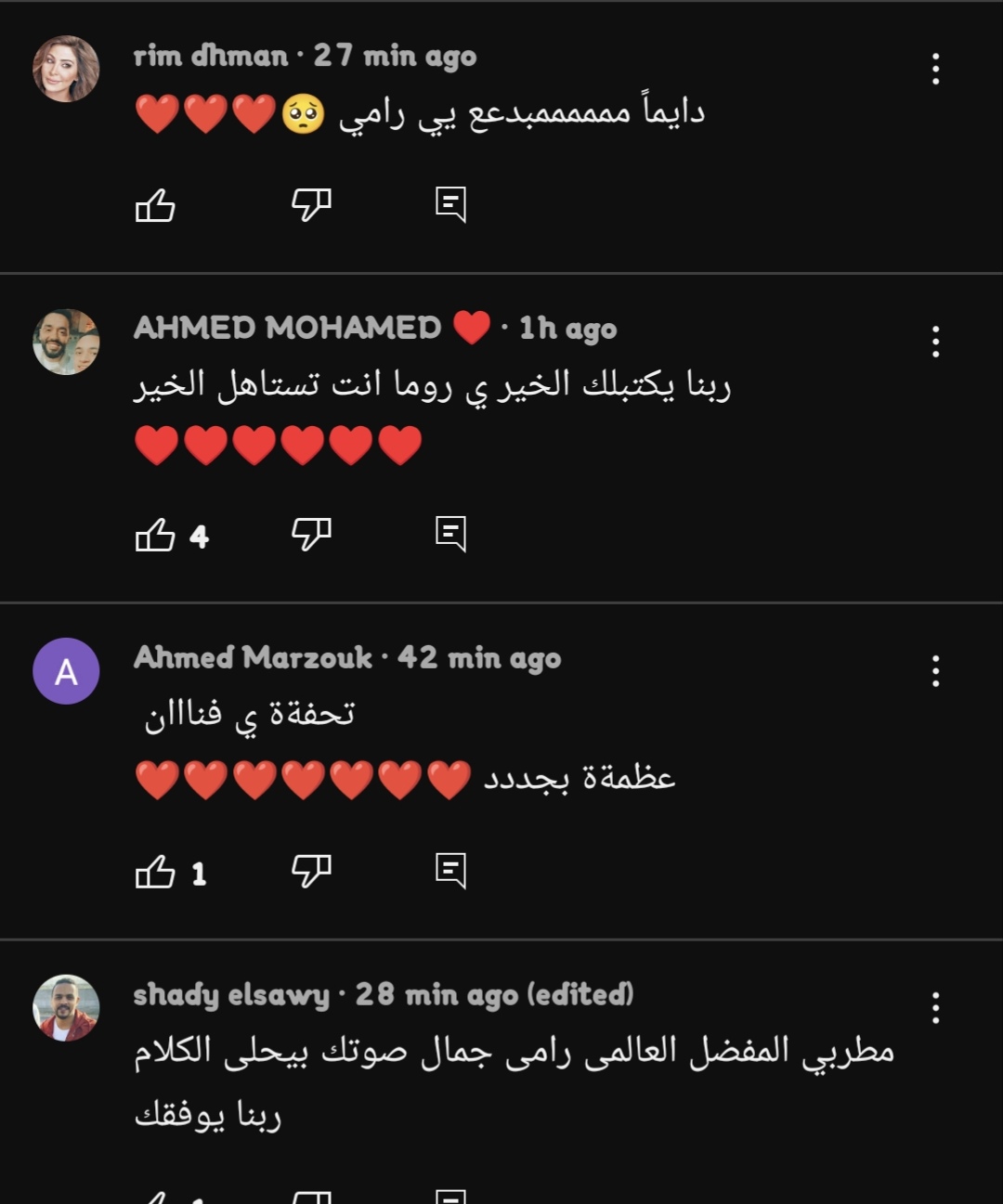View AHMED MOHAMED's channel avatar
Viewport: 1003px width, 1204px height.
66,342
